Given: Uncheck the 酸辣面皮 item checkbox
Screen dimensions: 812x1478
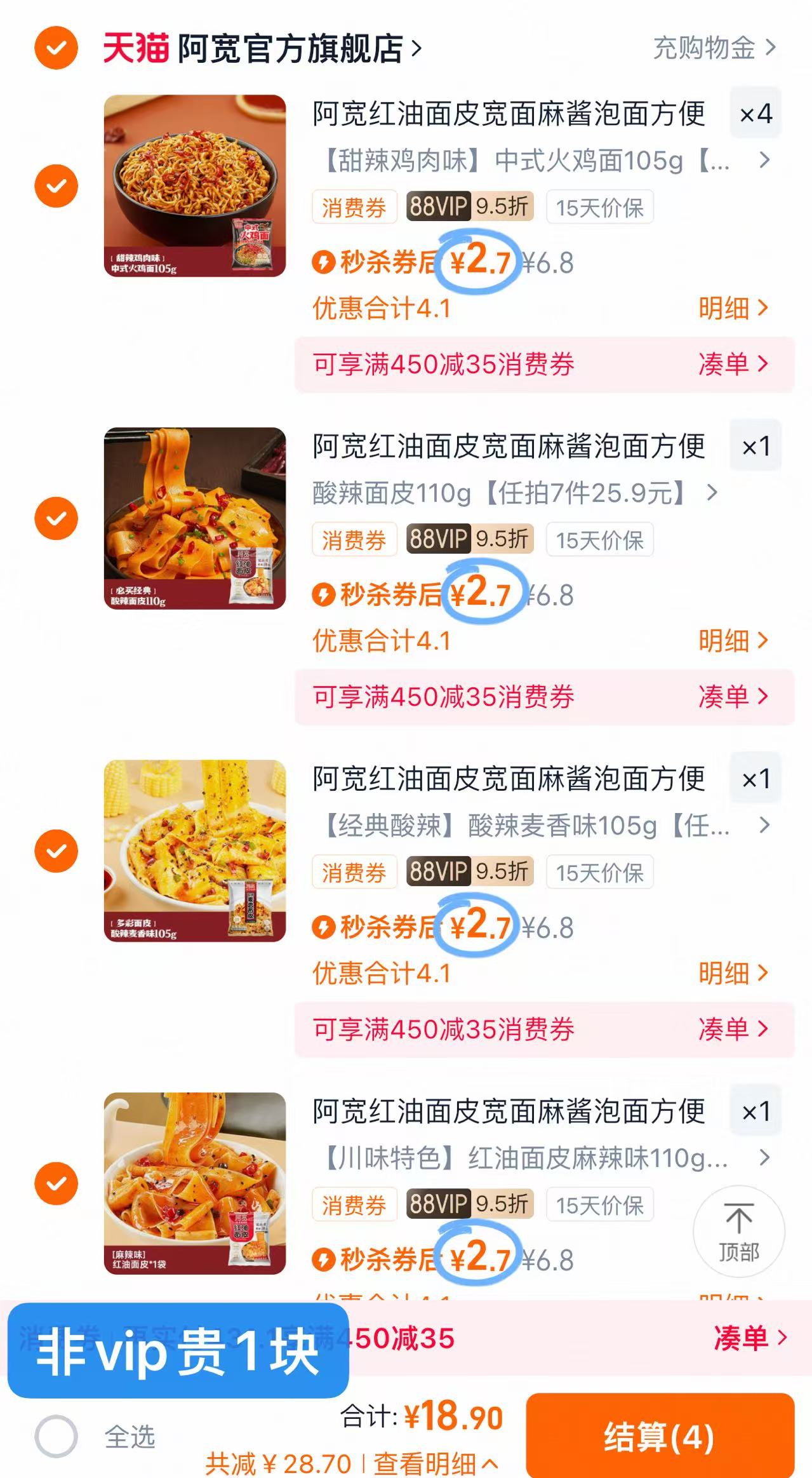Looking at the screenshot, I should pos(56,518).
